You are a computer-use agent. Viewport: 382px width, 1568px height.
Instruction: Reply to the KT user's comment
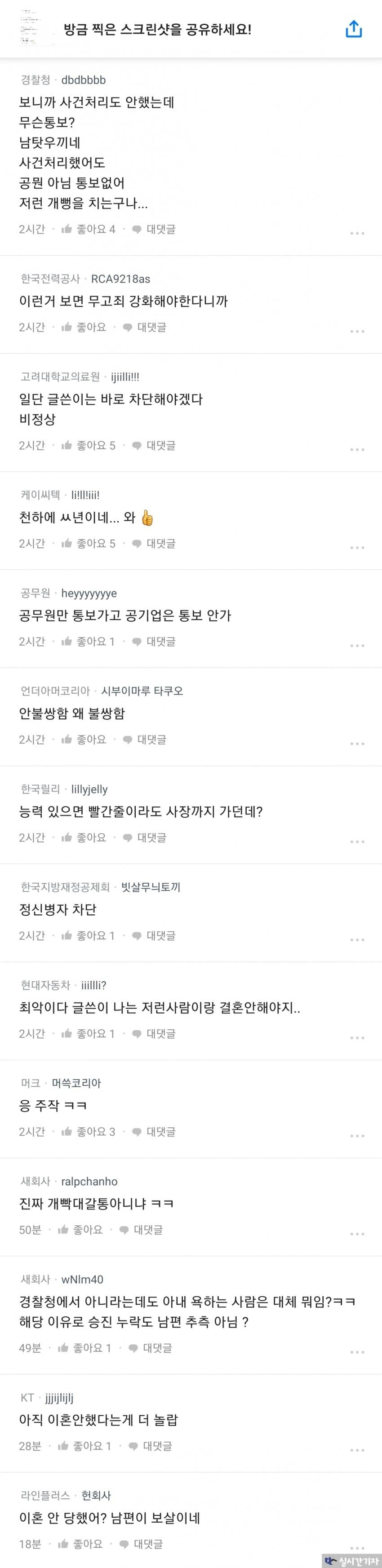(x=151, y=1446)
